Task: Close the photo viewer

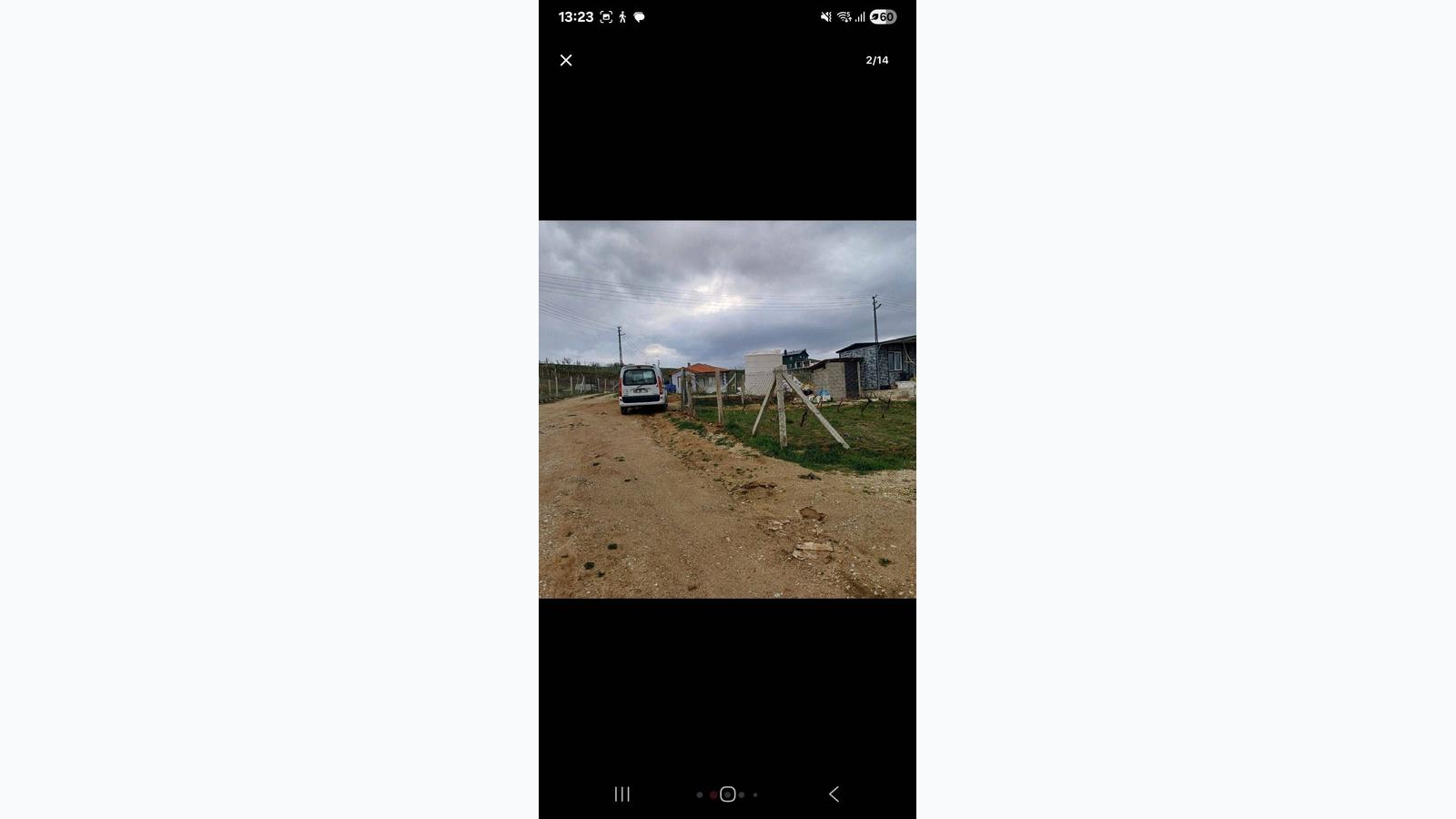Action: 566,60
